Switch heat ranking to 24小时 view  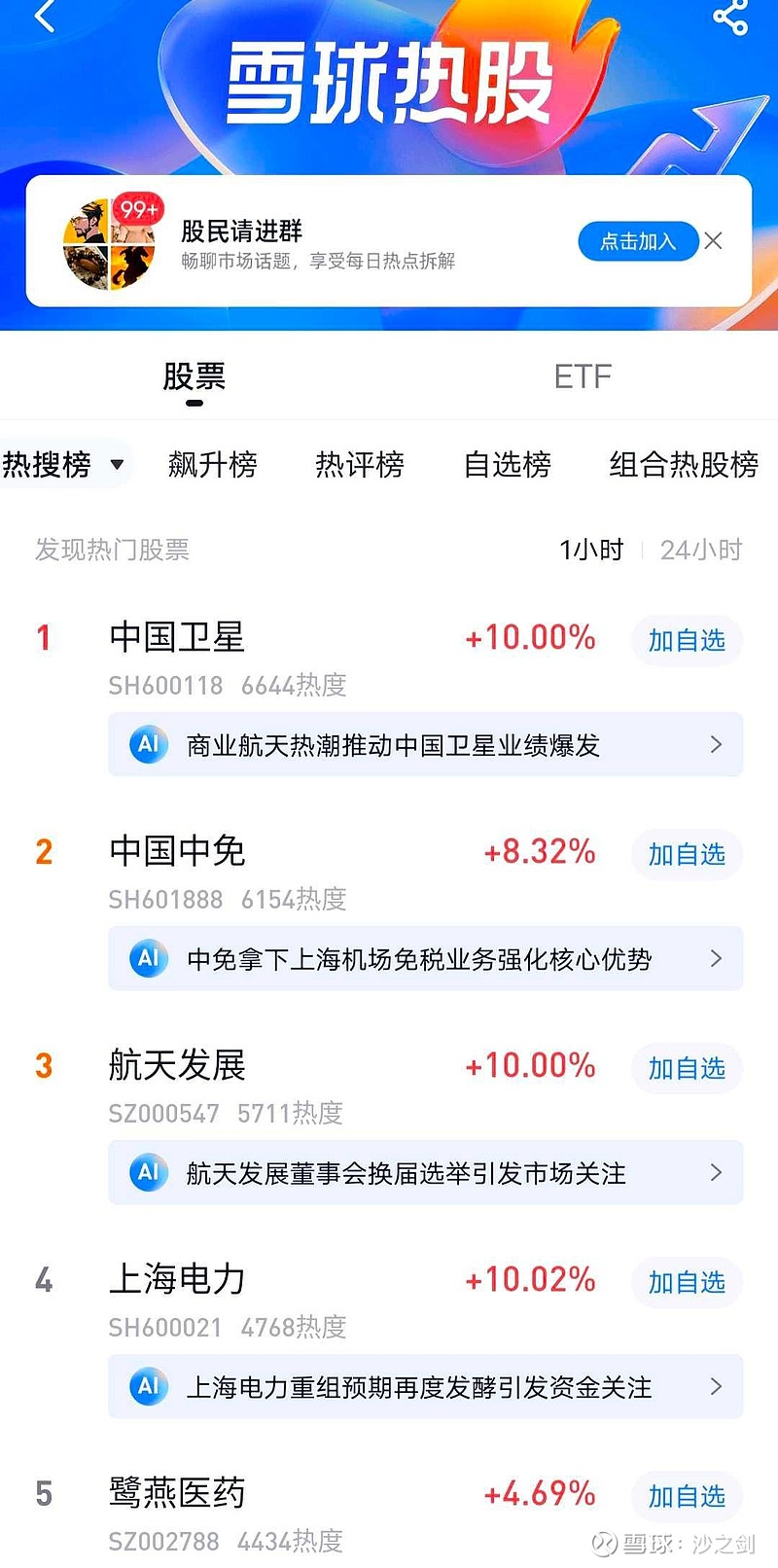pos(700,550)
